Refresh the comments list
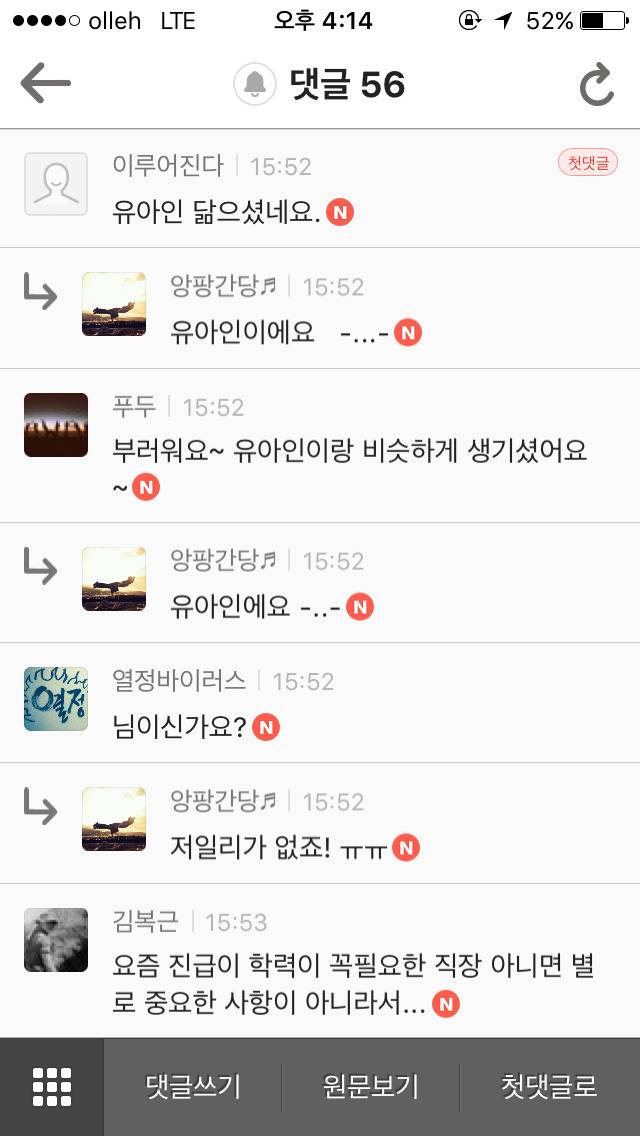Image resolution: width=640 pixels, height=1136 pixels. (x=597, y=85)
